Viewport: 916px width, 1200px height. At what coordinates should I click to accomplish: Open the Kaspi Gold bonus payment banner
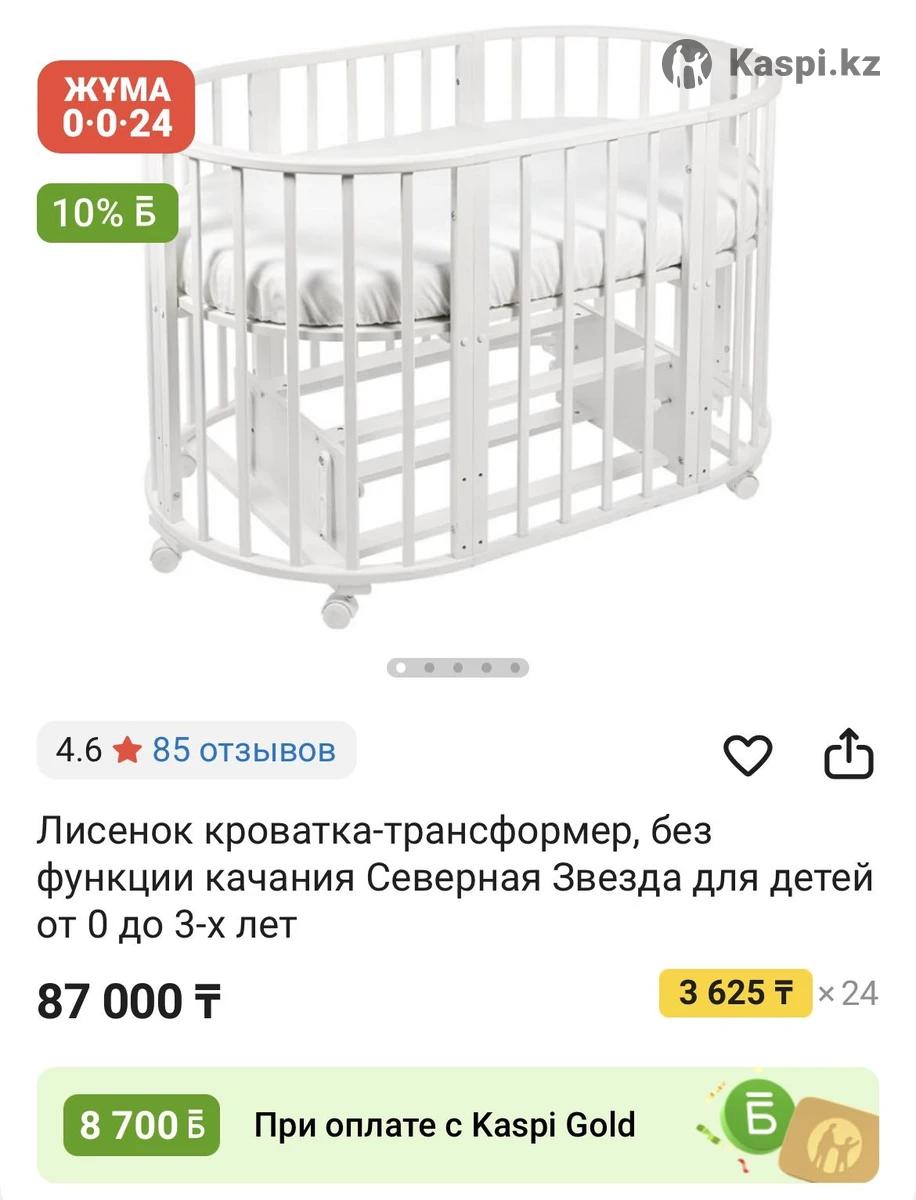pyautogui.click(x=458, y=1125)
